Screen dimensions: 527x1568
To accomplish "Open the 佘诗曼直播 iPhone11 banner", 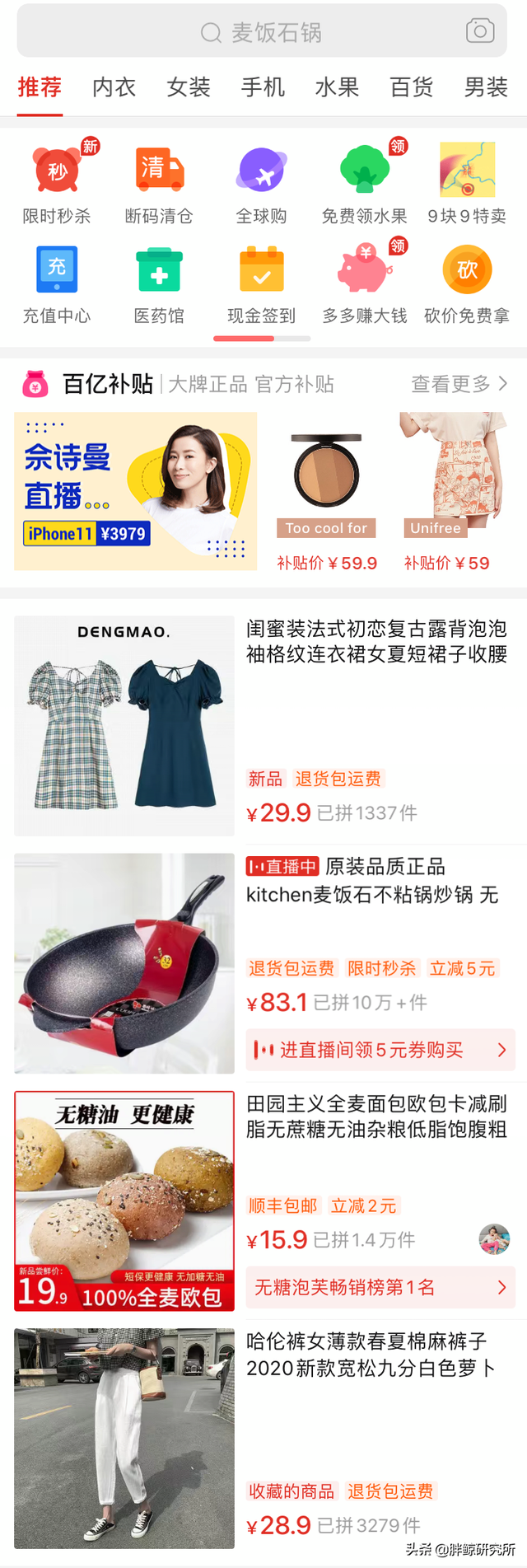I will [x=136, y=491].
